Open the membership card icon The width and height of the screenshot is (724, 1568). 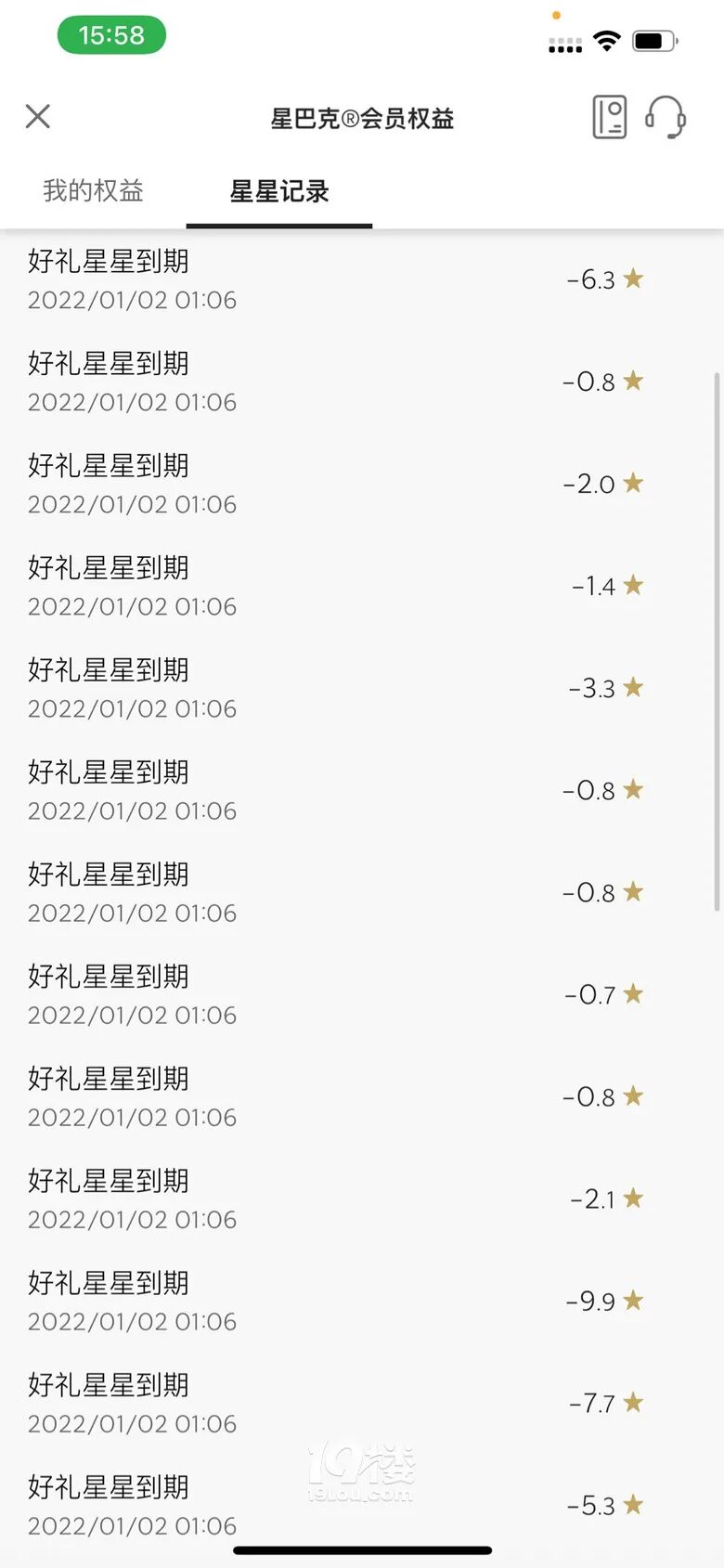[x=609, y=118]
